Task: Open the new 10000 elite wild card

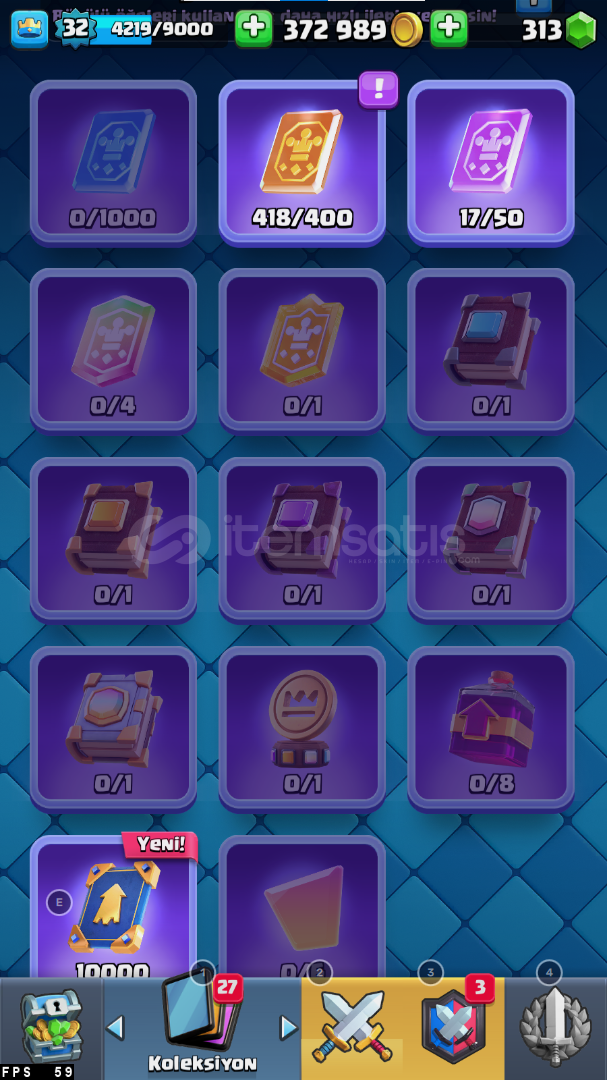Action: click(x=113, y=910)
